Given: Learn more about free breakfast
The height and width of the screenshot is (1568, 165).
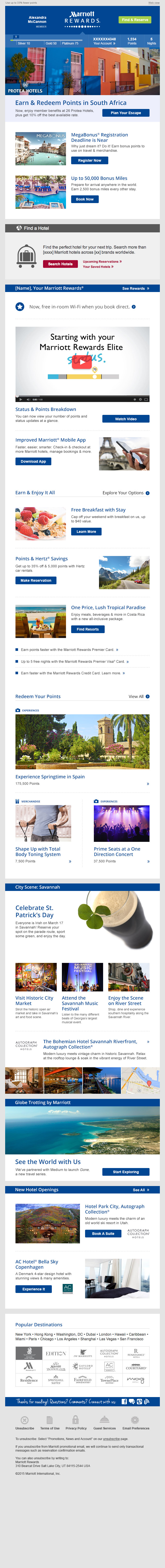Looking at the screenshot, I should [86, 531].
